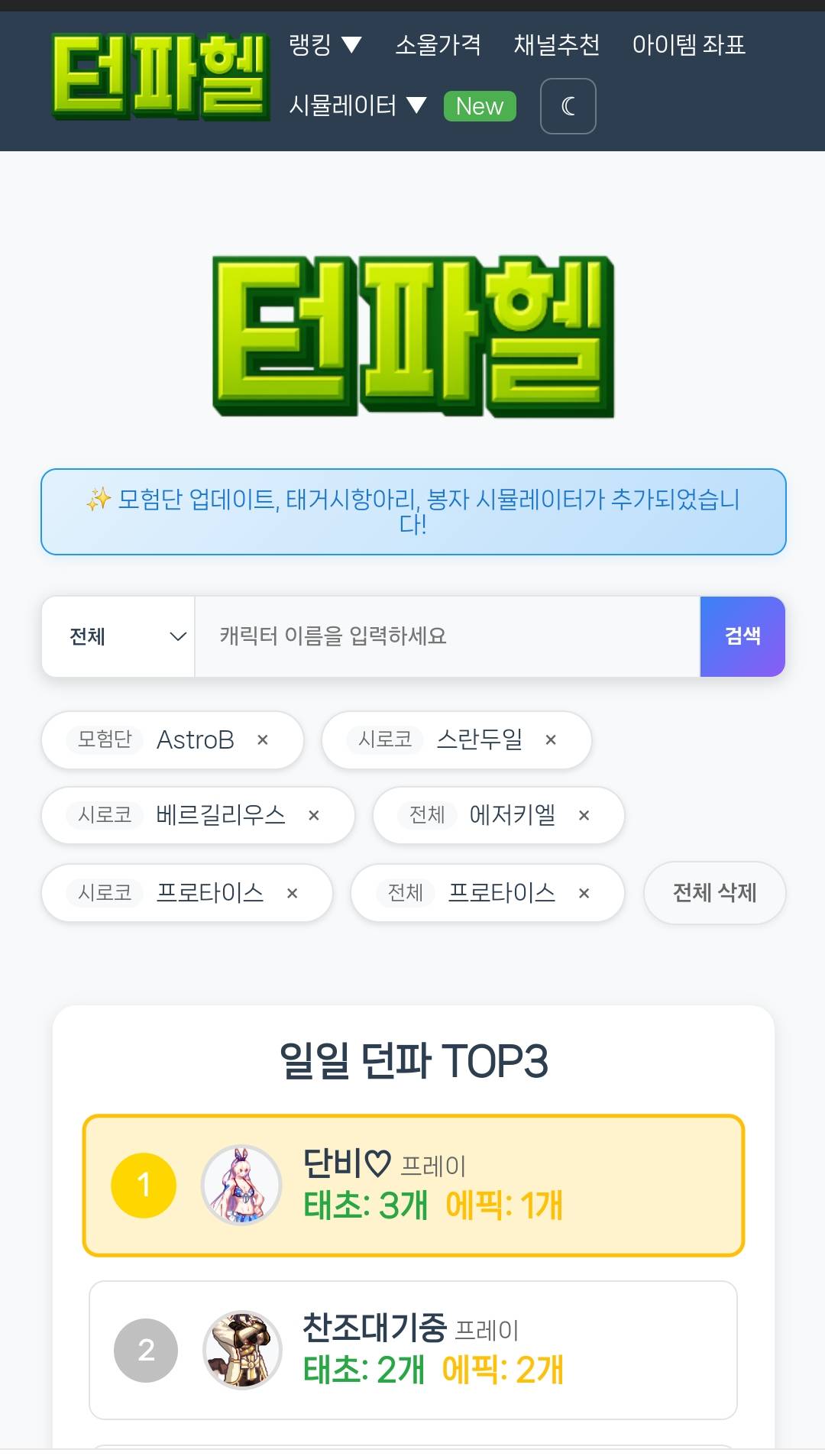Tap the 던파헬 header logo to go home
The width and height of the screenshot is (825, 1456).
pos(160,76)
